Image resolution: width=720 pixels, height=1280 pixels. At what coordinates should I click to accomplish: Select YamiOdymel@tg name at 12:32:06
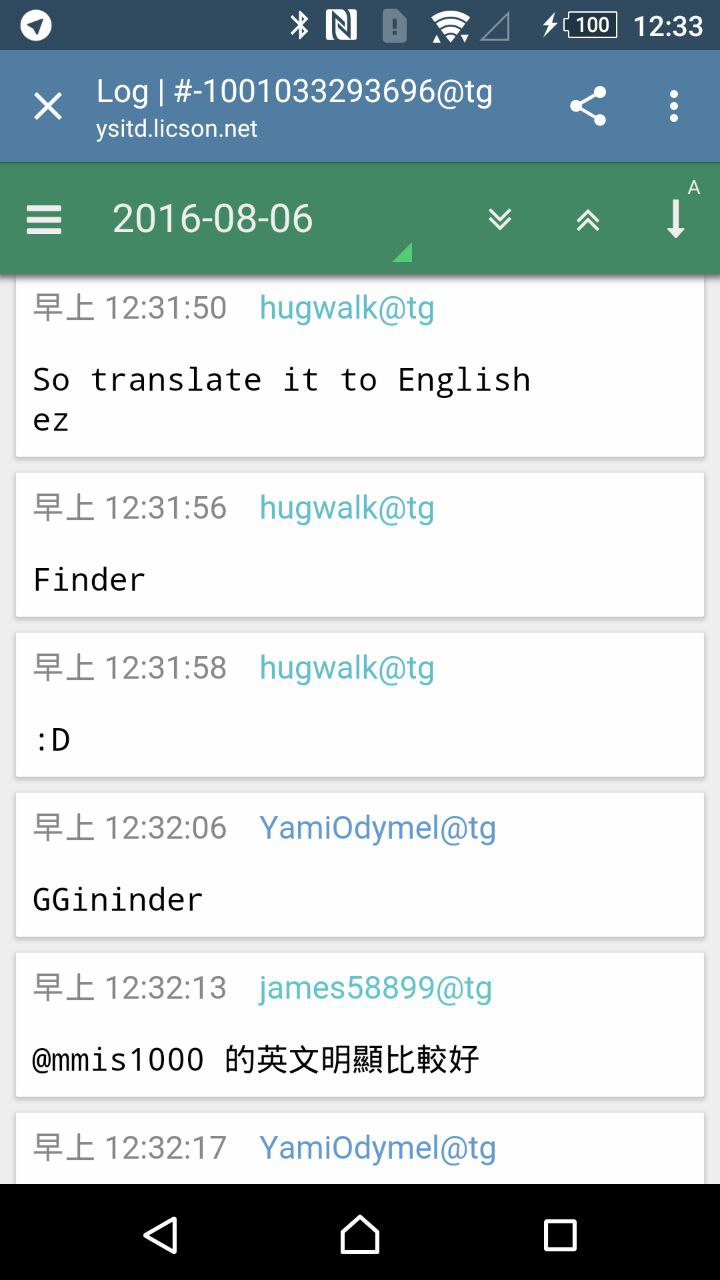coord(377,828)
